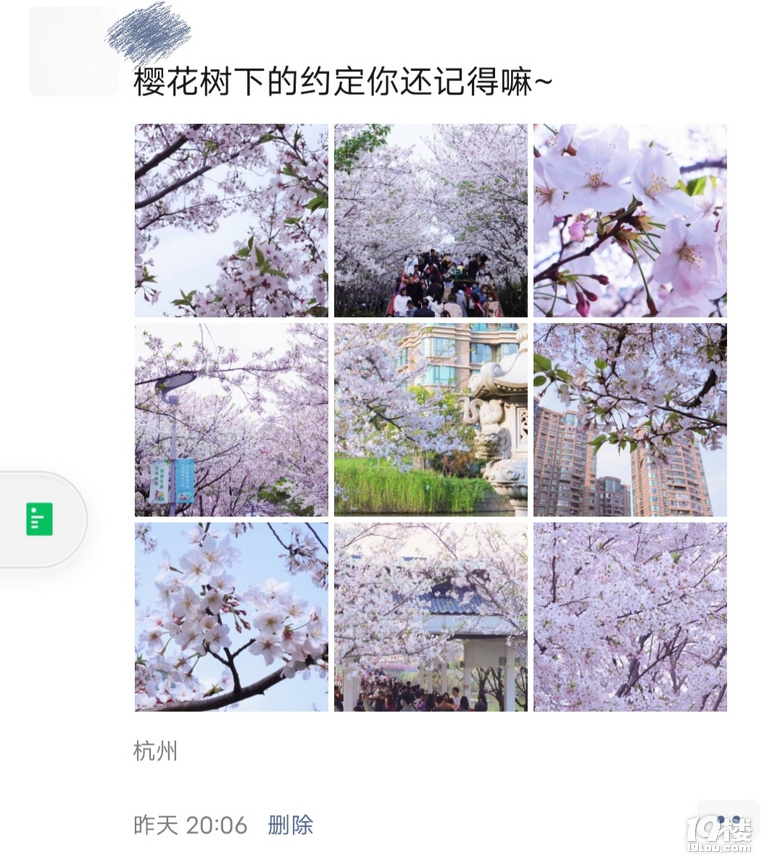Open the last full-bloom cherry tree photo
The image size is (780, 864).
[629, 617]
